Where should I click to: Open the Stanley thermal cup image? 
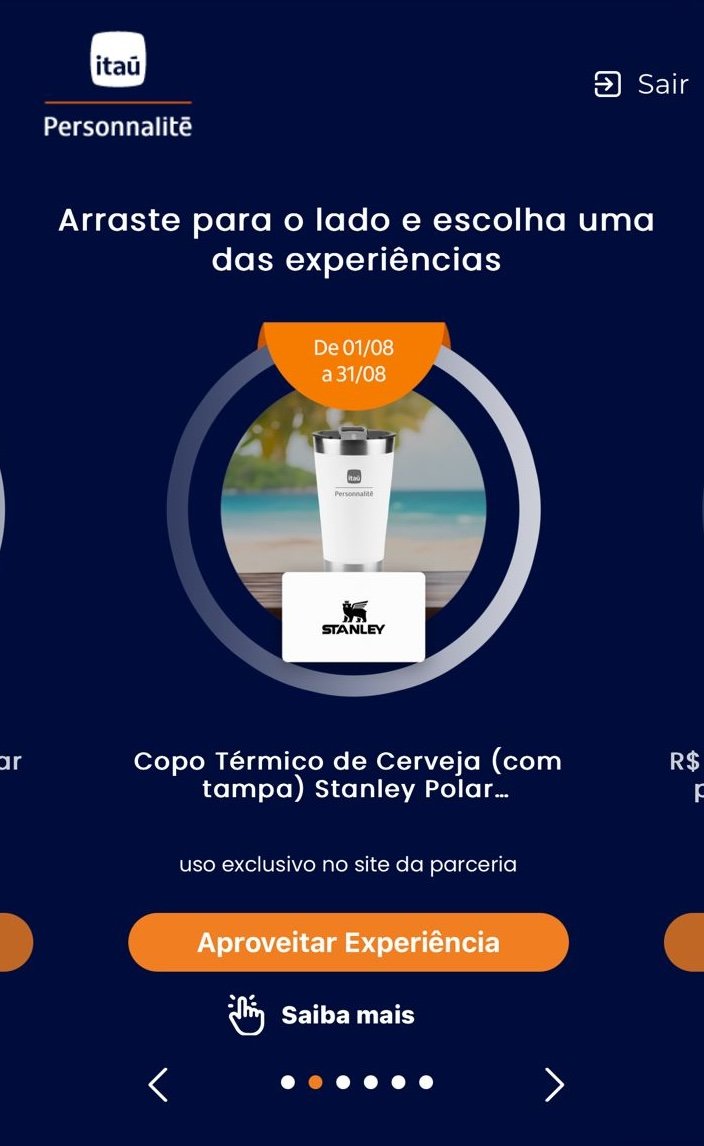coord(352,510)
